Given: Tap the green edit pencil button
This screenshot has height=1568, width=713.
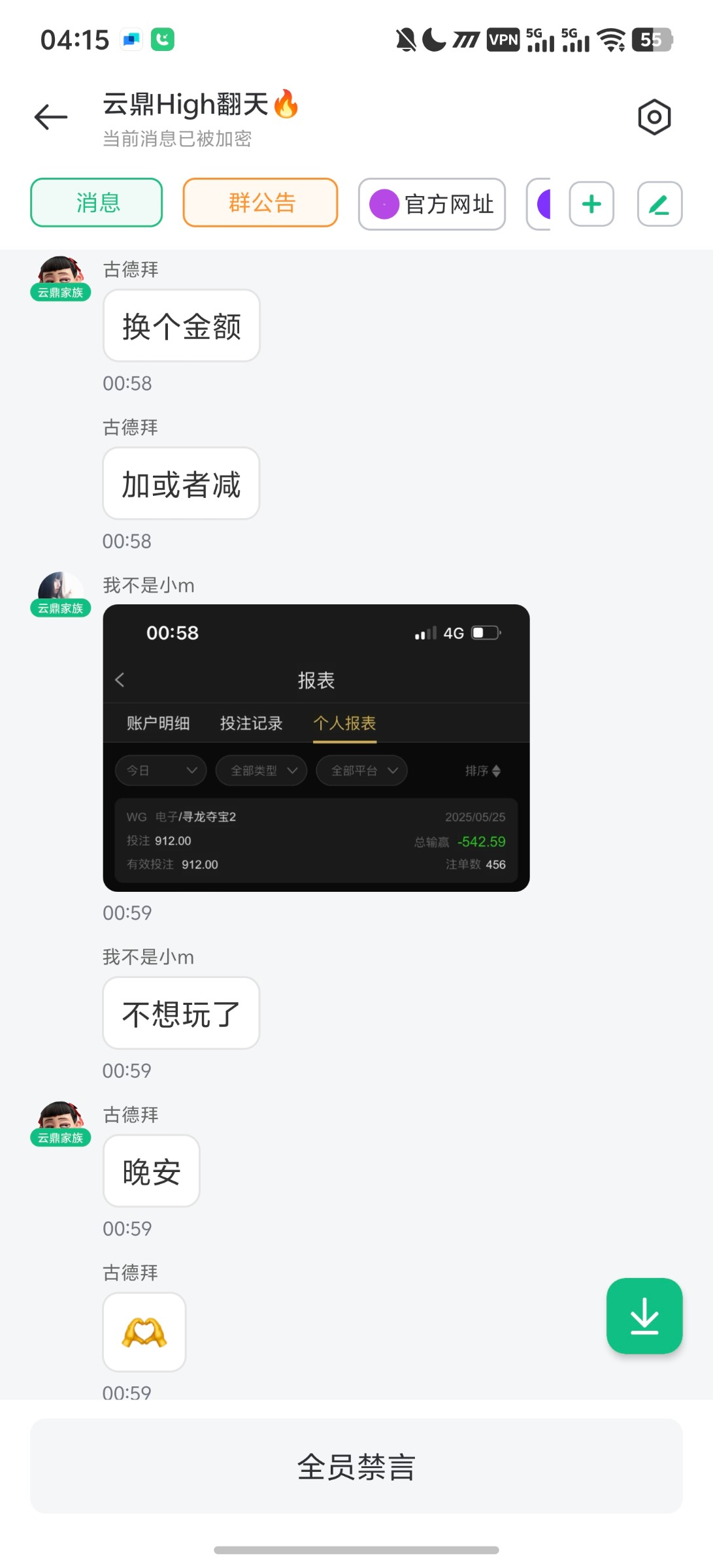Looking at the screenshot, I should tap(659, 204).
